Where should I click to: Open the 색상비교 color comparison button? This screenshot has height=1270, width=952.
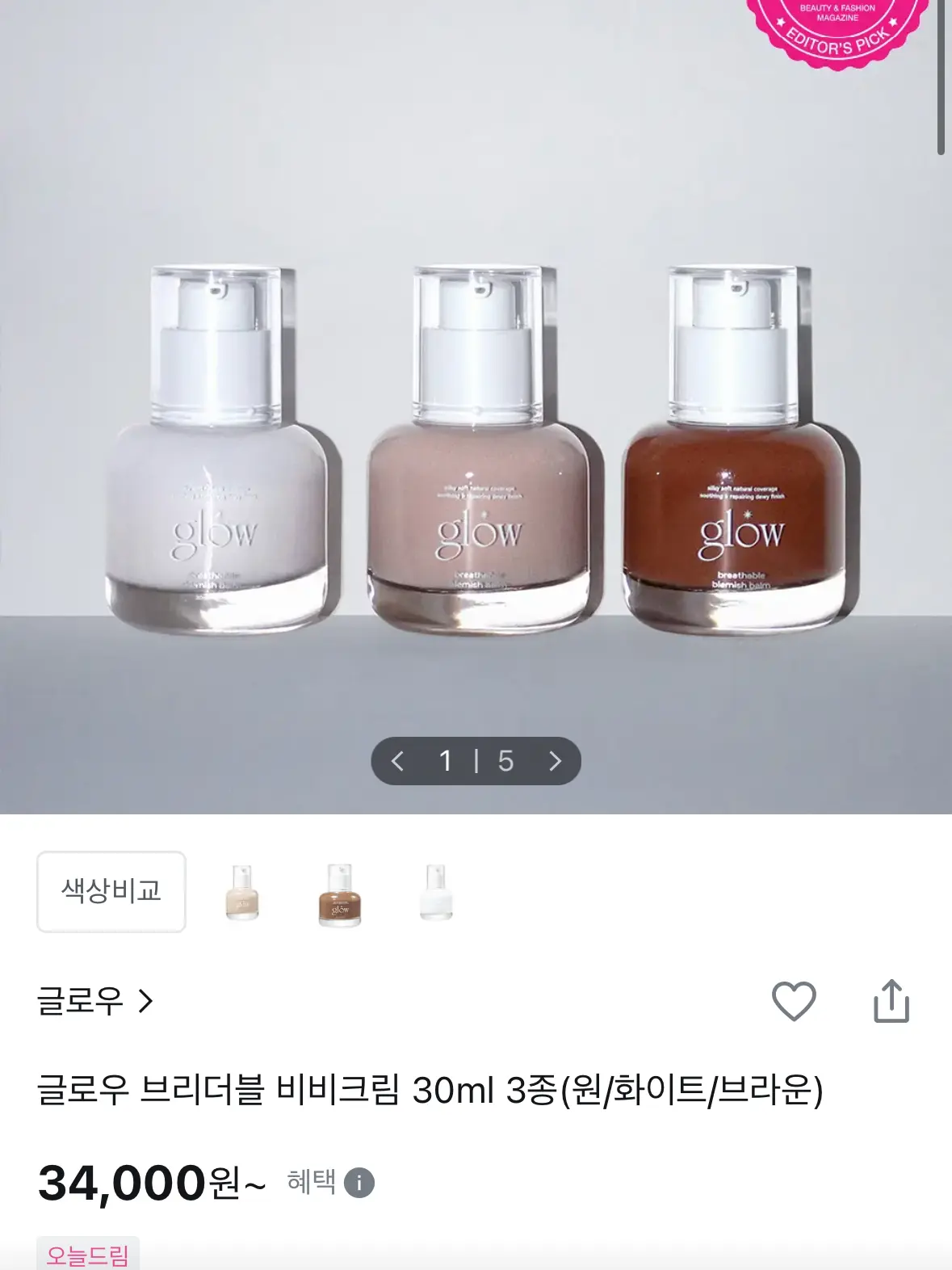coord(110,891)
